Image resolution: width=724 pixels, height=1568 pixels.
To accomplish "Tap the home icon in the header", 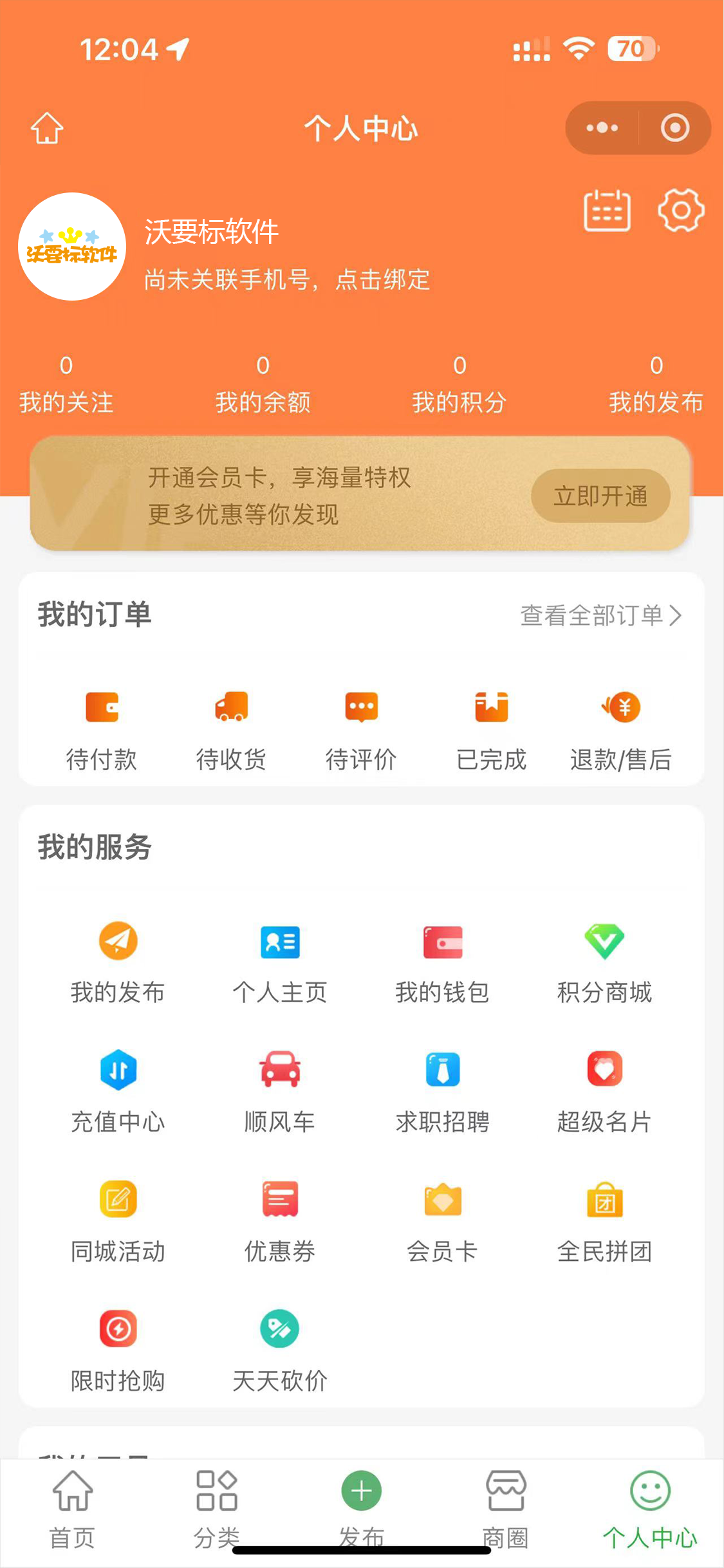I will (47, 128).
